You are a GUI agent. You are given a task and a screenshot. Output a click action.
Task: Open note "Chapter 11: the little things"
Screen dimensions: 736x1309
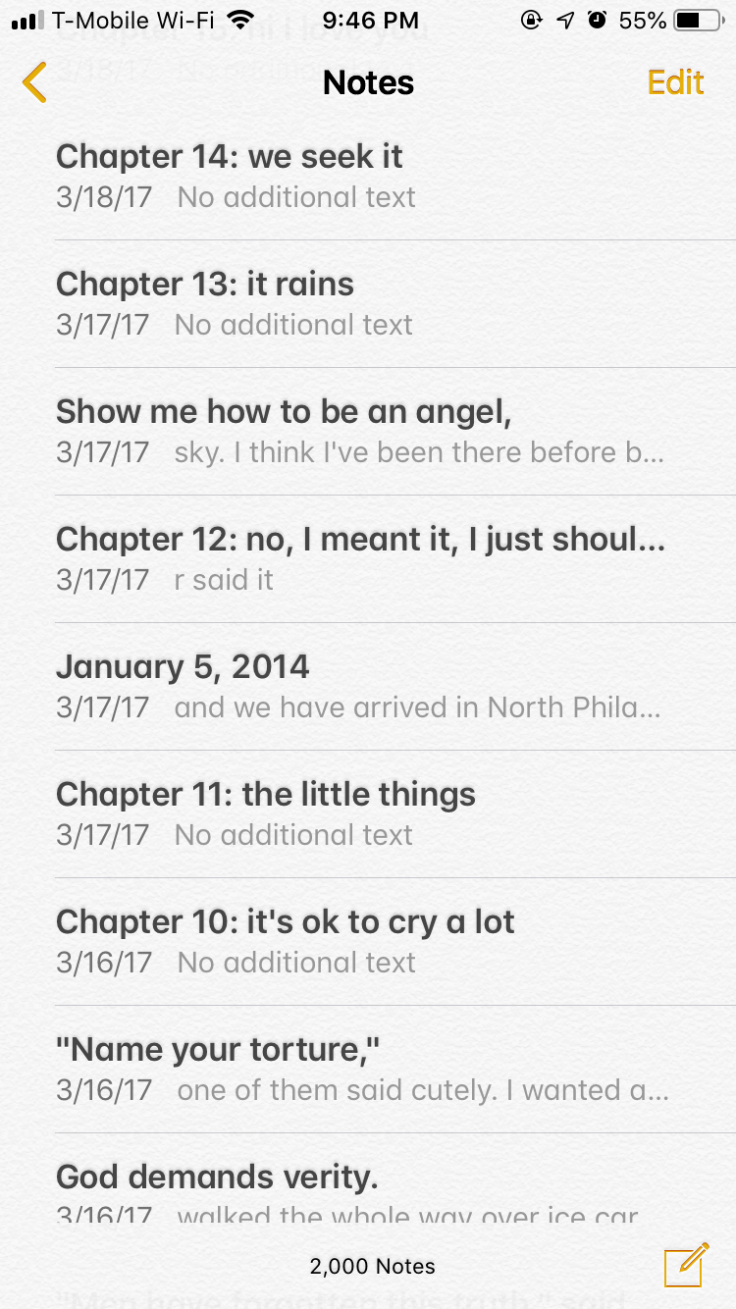[x=368, y=814]
